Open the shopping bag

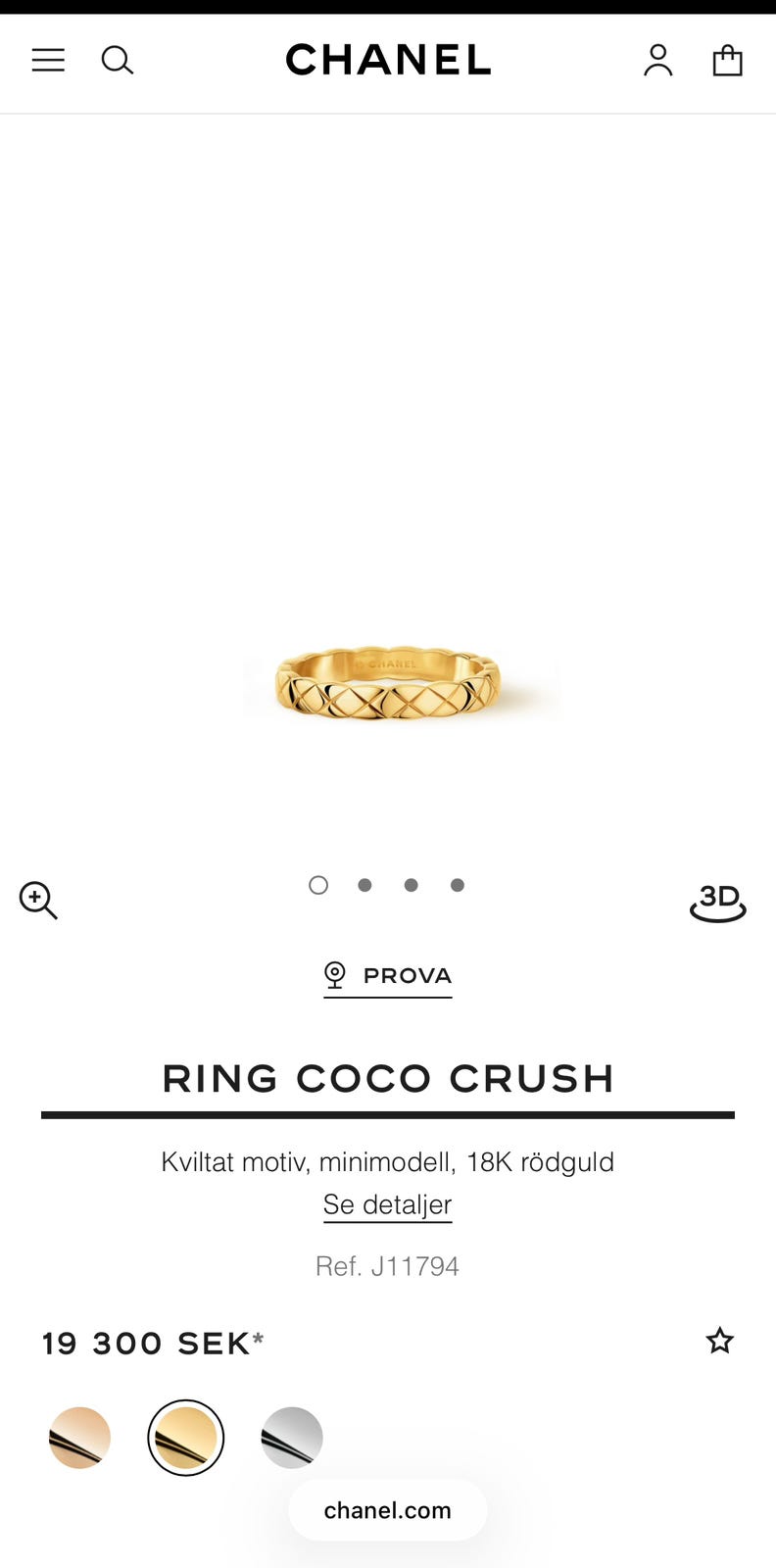coord(727,61)
